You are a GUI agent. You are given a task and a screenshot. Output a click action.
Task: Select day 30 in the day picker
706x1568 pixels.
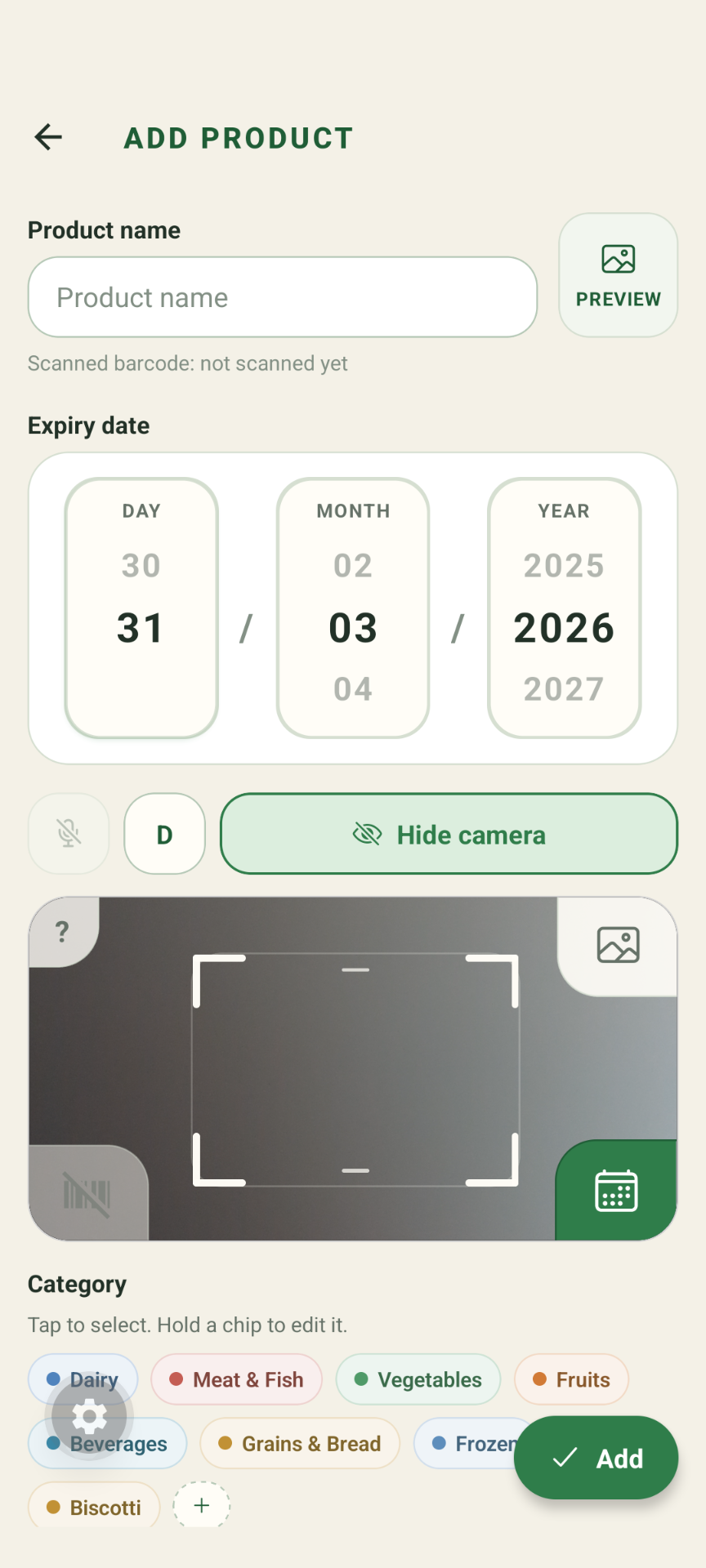click(x=141, y=565)
